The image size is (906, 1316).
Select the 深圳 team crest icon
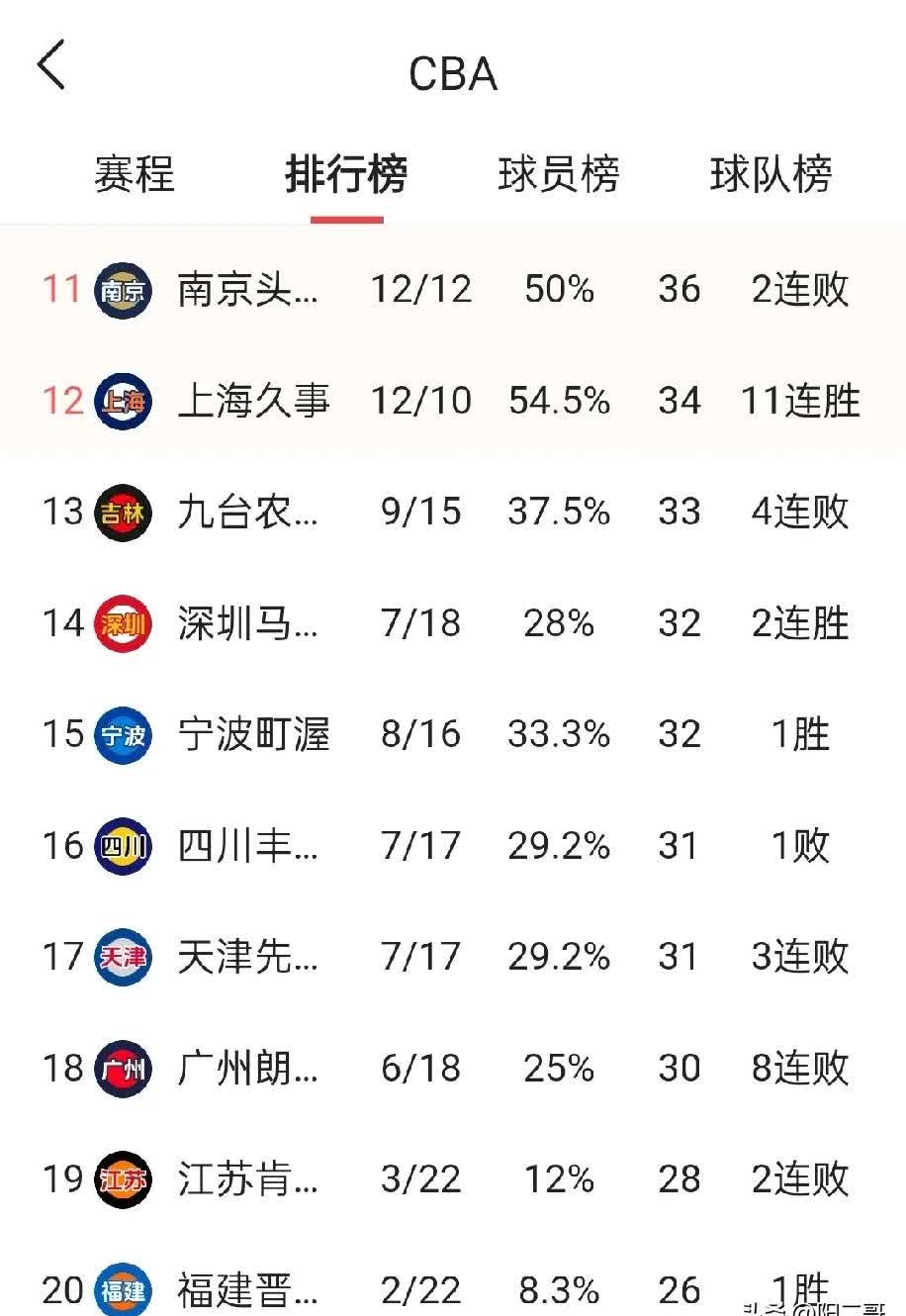[x=123, y=623]
